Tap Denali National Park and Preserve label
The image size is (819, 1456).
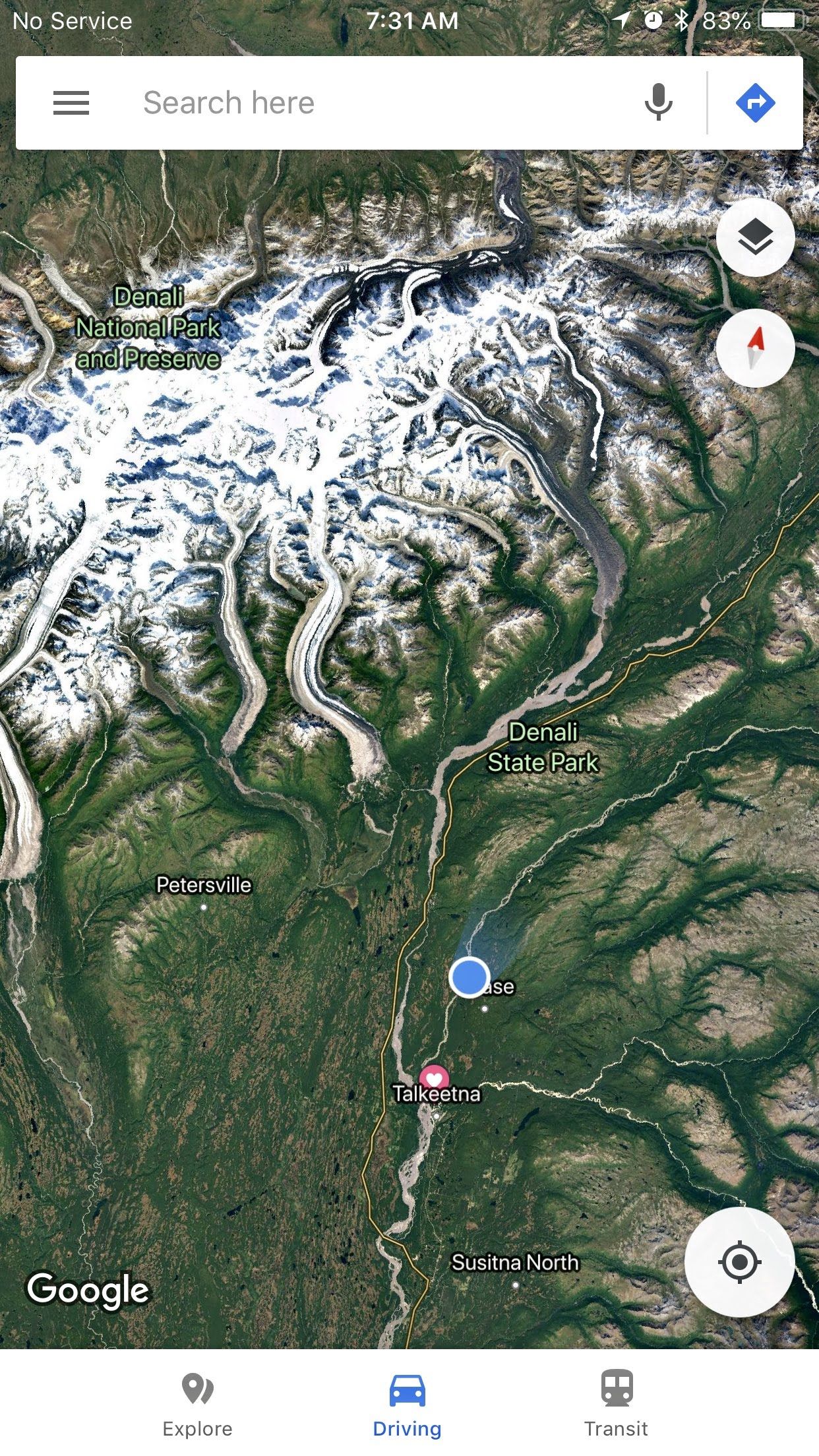[x=148, y=328]
